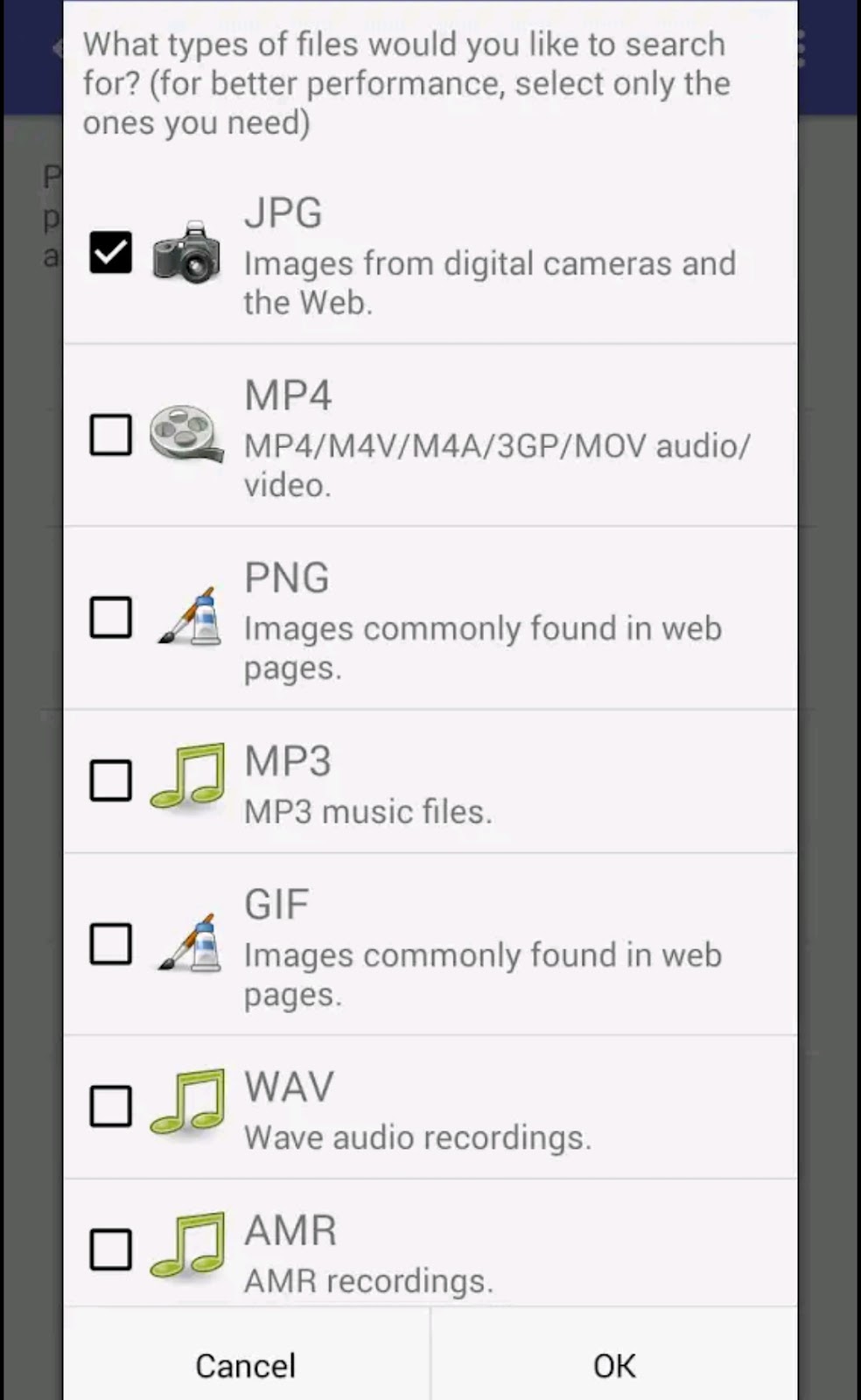Tick the GIF file type checkbox
Image resolution: width=861 pixels, height=1400 pixels.
[x=111, y=944]
